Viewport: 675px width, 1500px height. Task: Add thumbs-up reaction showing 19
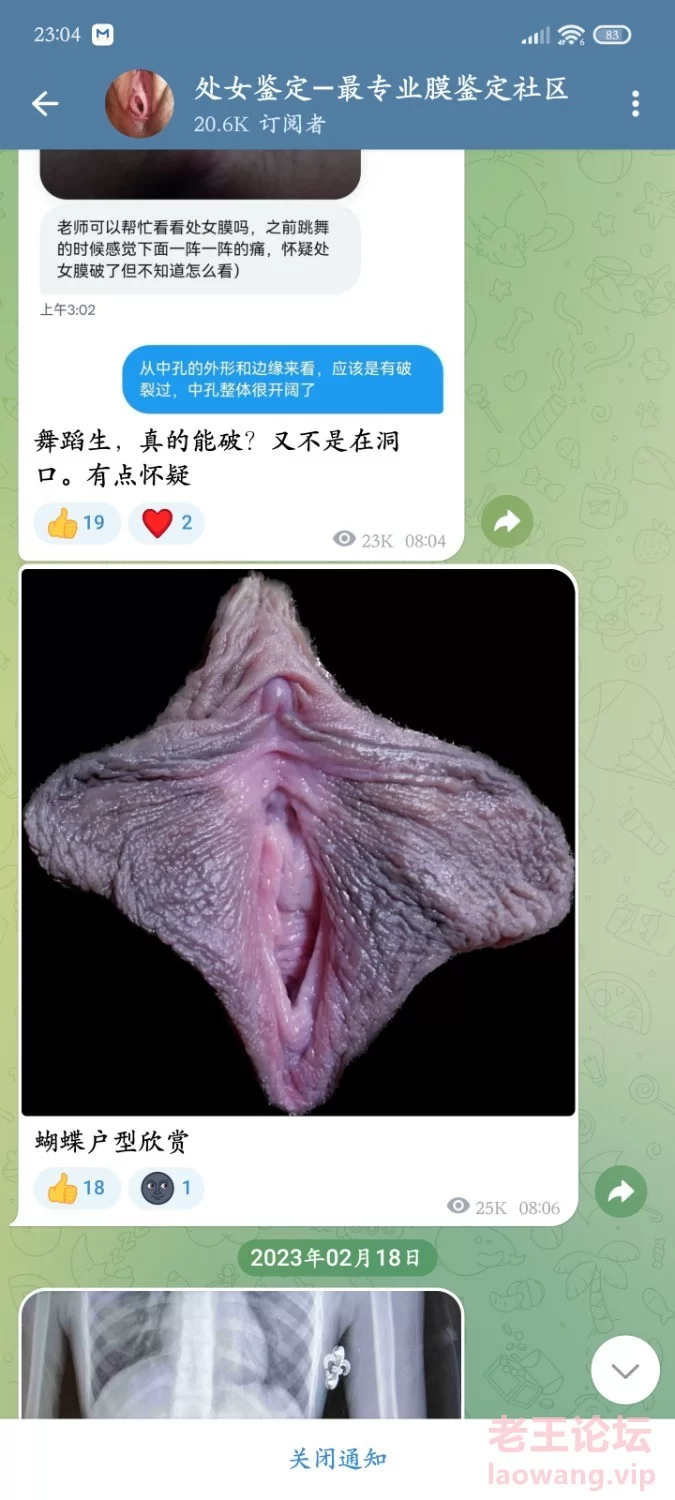[77, 523]
